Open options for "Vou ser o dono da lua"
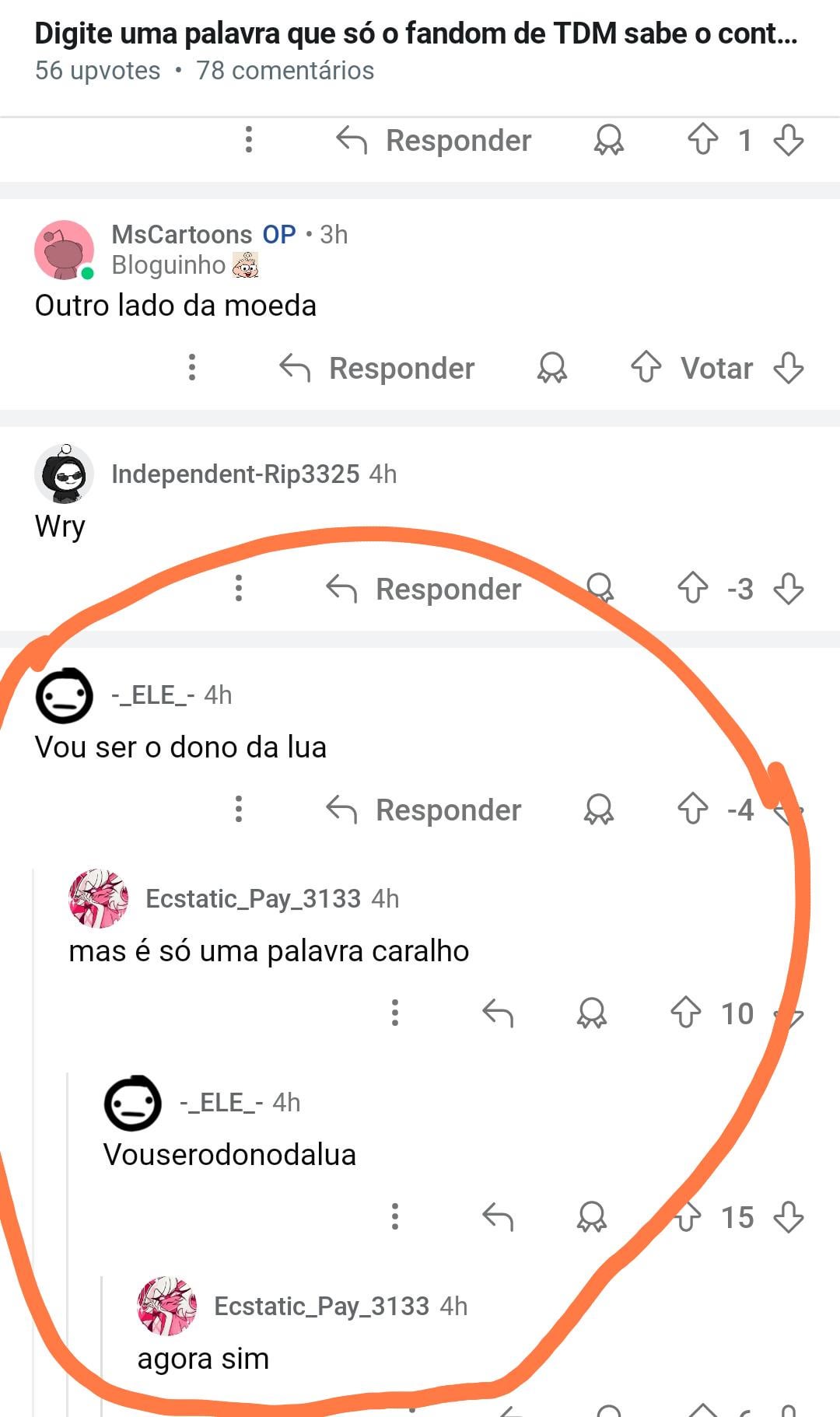This screenshot has width=840, height=1417. (239, 809)
